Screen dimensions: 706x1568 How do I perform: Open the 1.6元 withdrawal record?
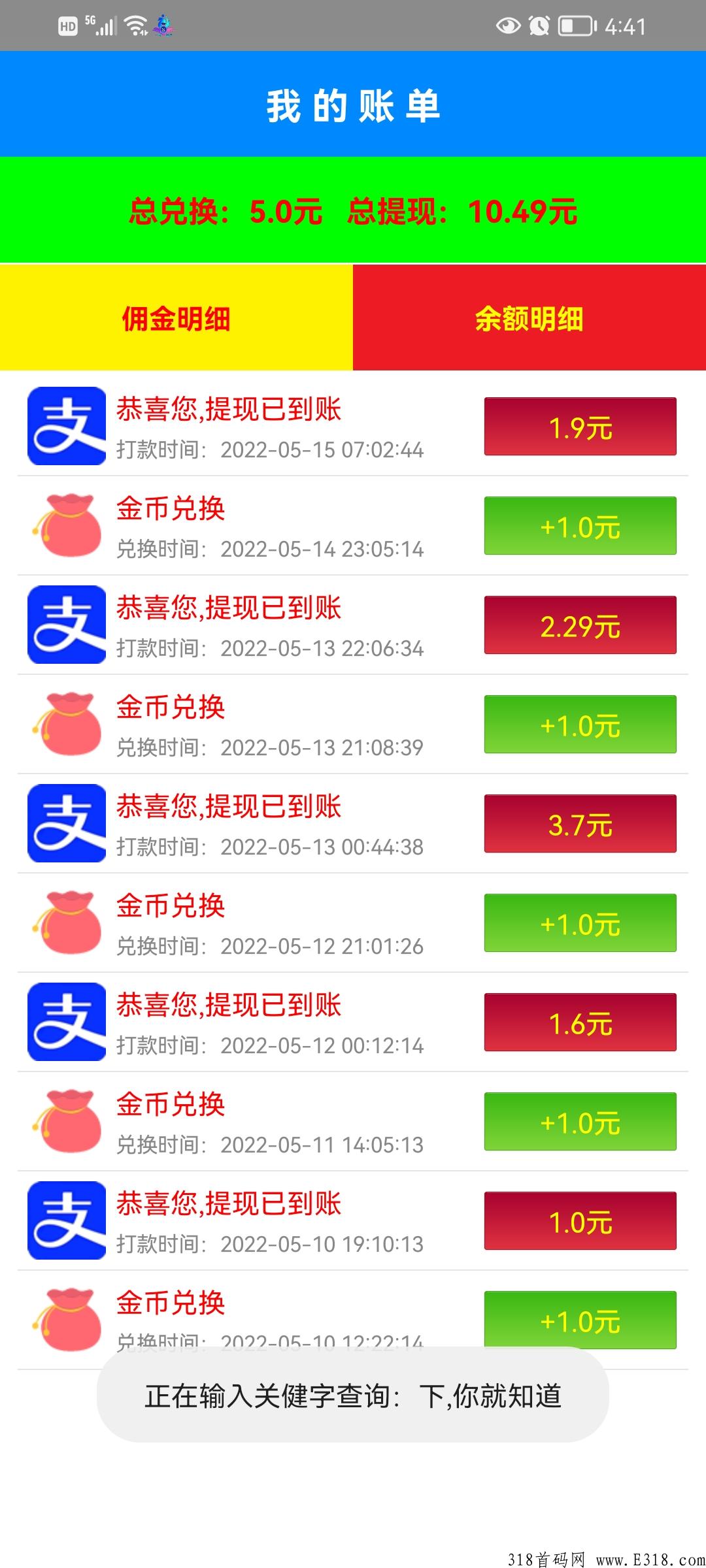click(353, 1022)
